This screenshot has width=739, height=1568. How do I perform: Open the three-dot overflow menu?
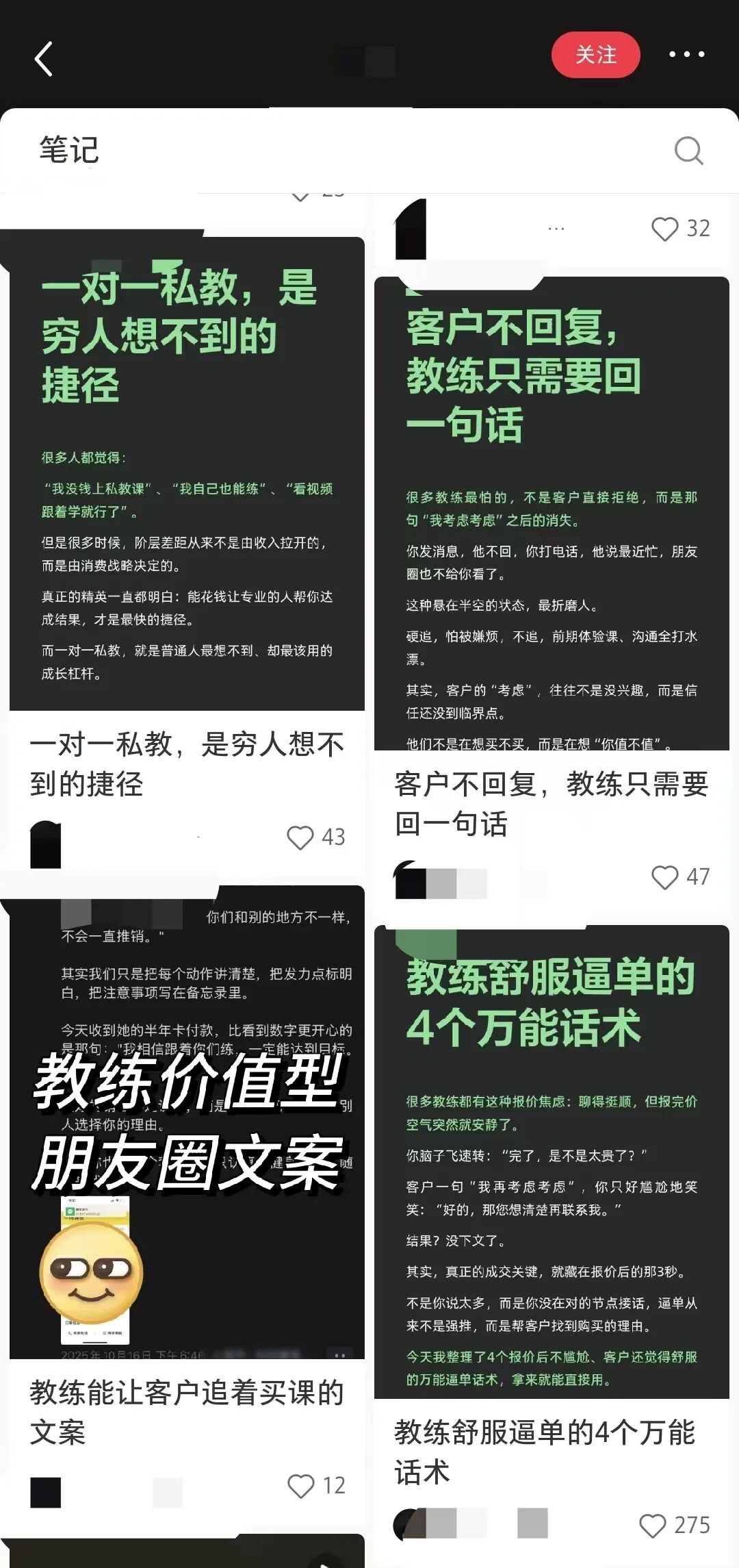point(686,55)
